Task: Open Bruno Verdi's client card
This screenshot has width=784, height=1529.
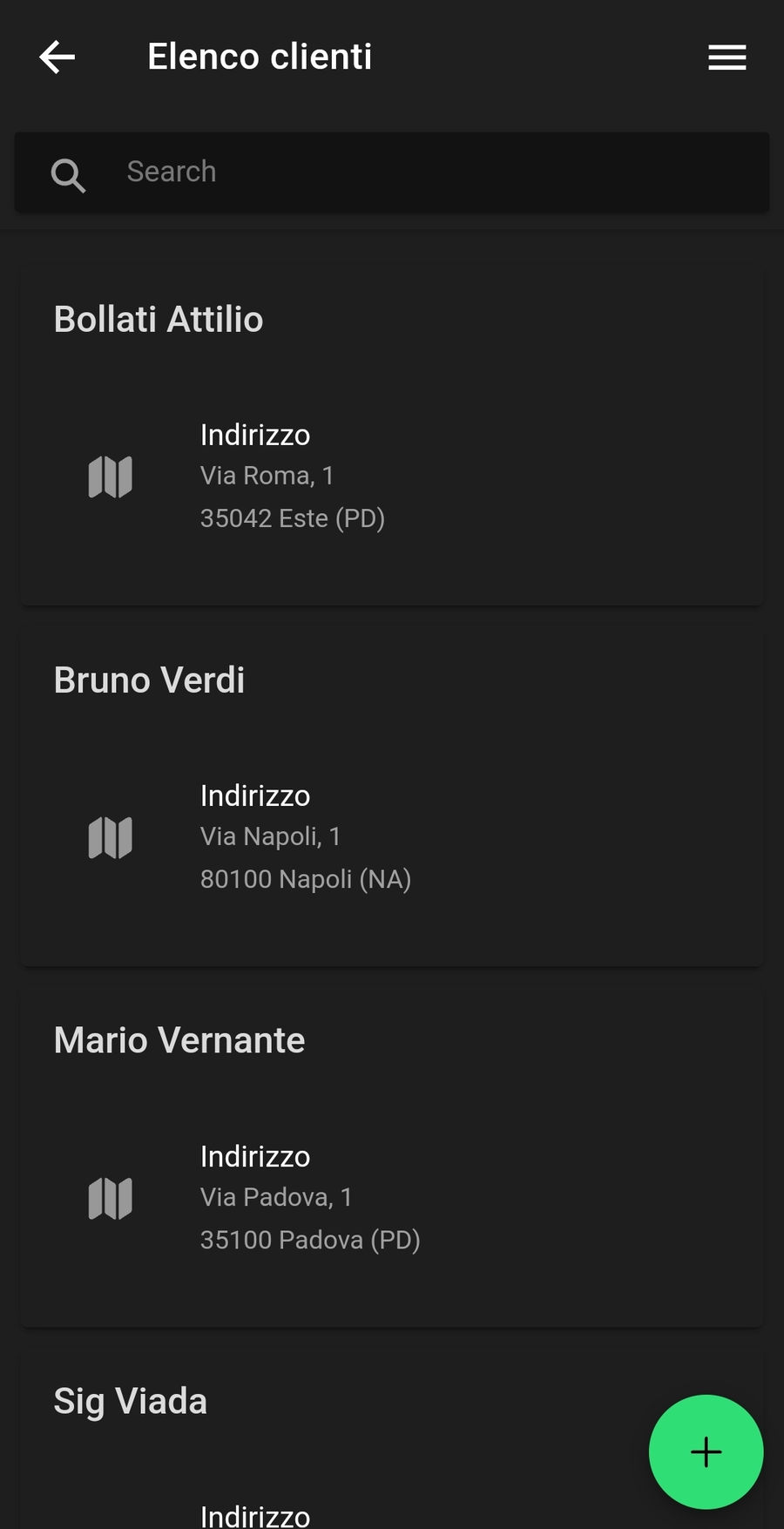Action: coord(150,680)
